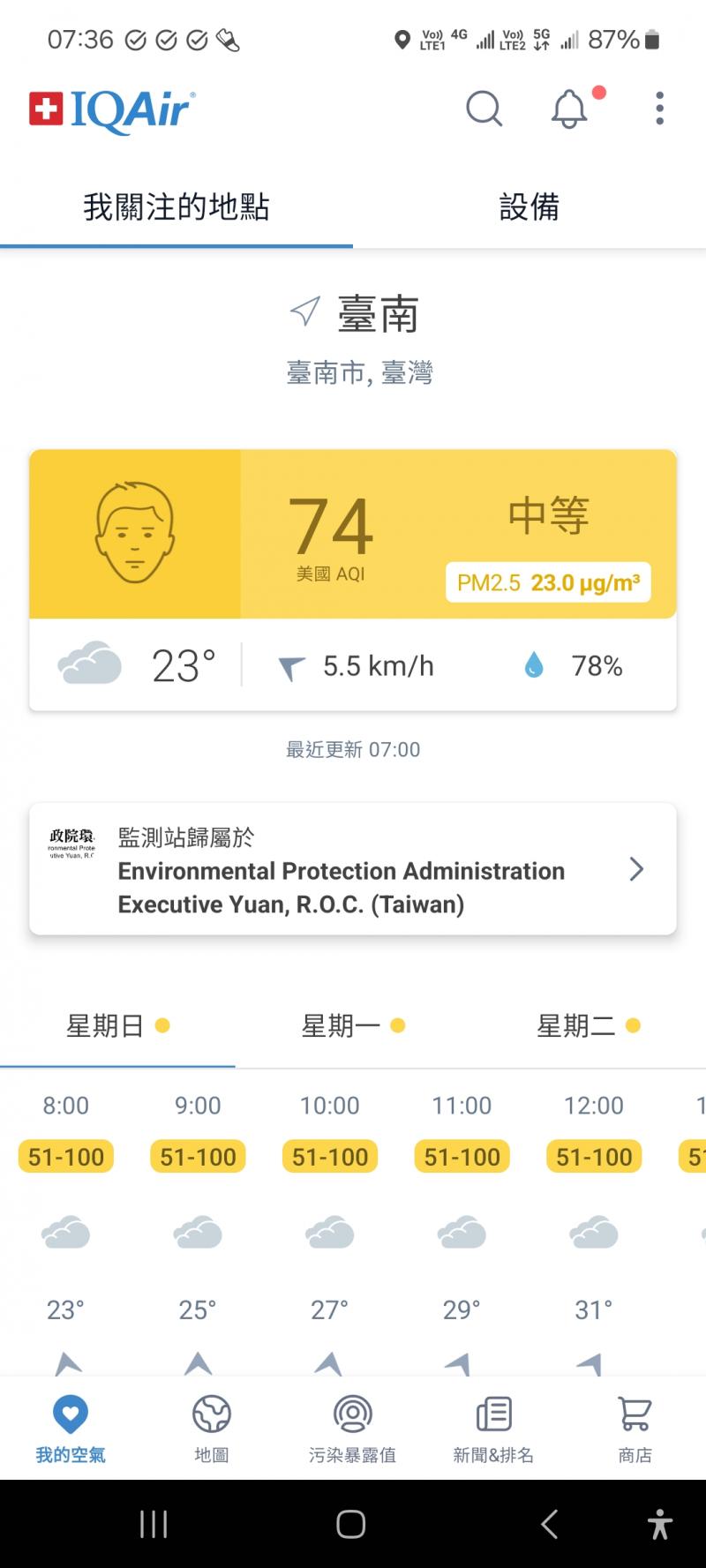The height and width of the screenshot is (1568, 706).
Task: Switch to the 設備 tab
Action: [x=529, y=207]
